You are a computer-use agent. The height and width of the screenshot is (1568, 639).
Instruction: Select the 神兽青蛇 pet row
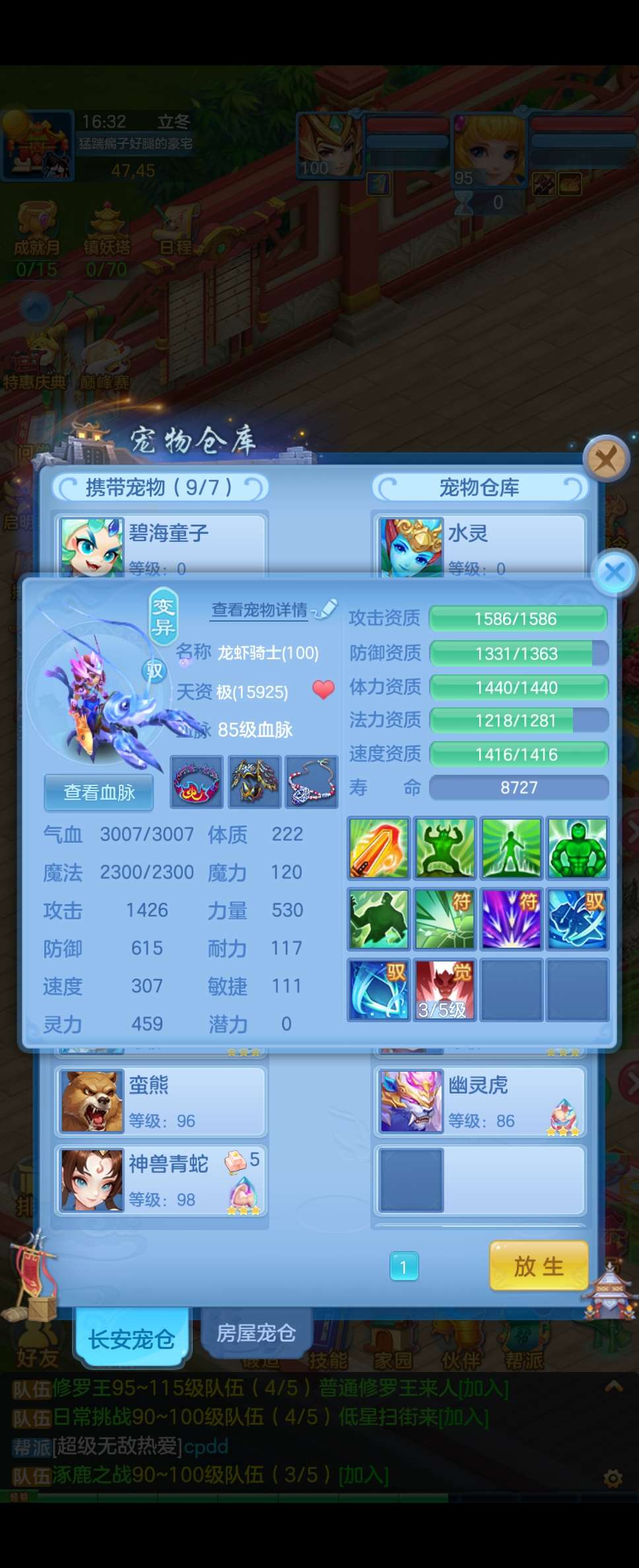point(161,1181)
